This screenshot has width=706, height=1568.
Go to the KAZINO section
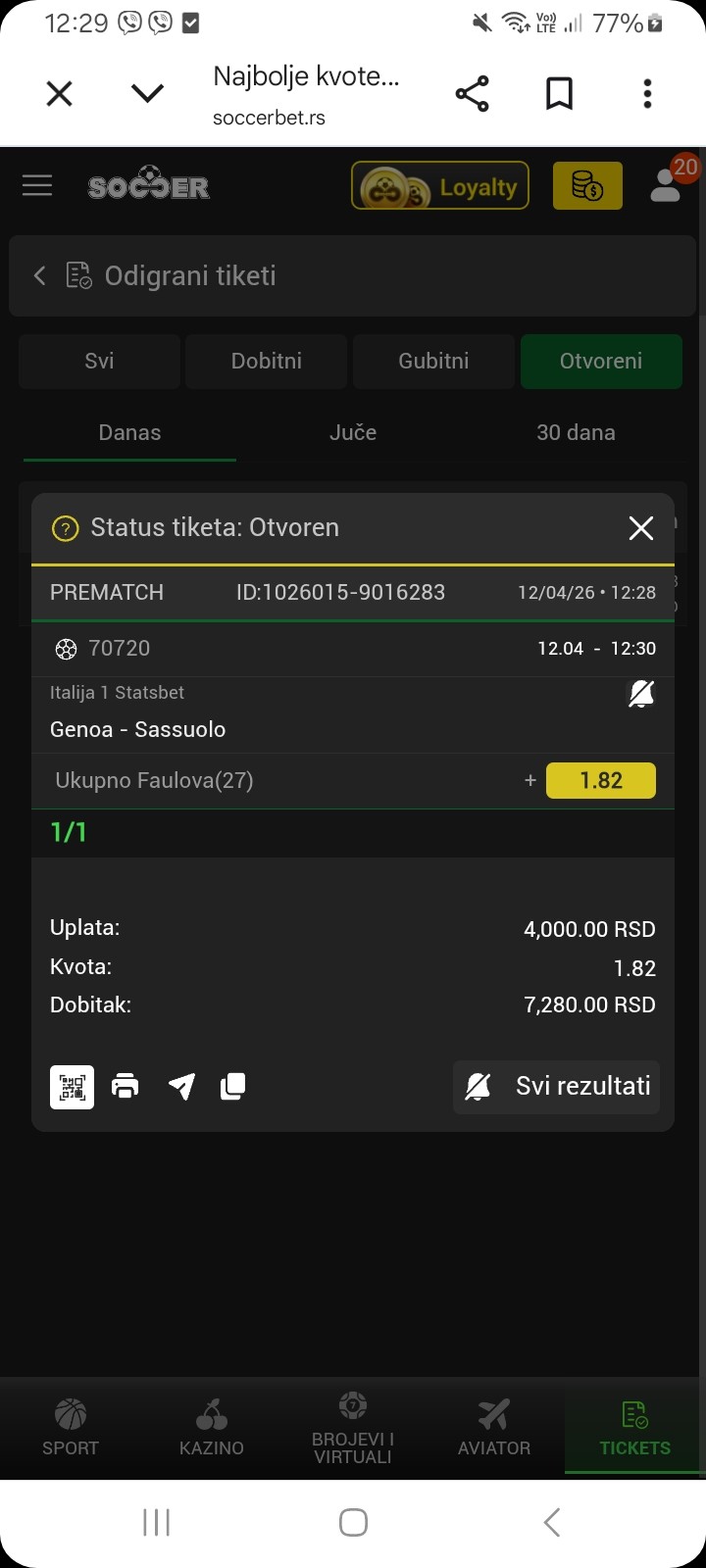[212, 1428]
